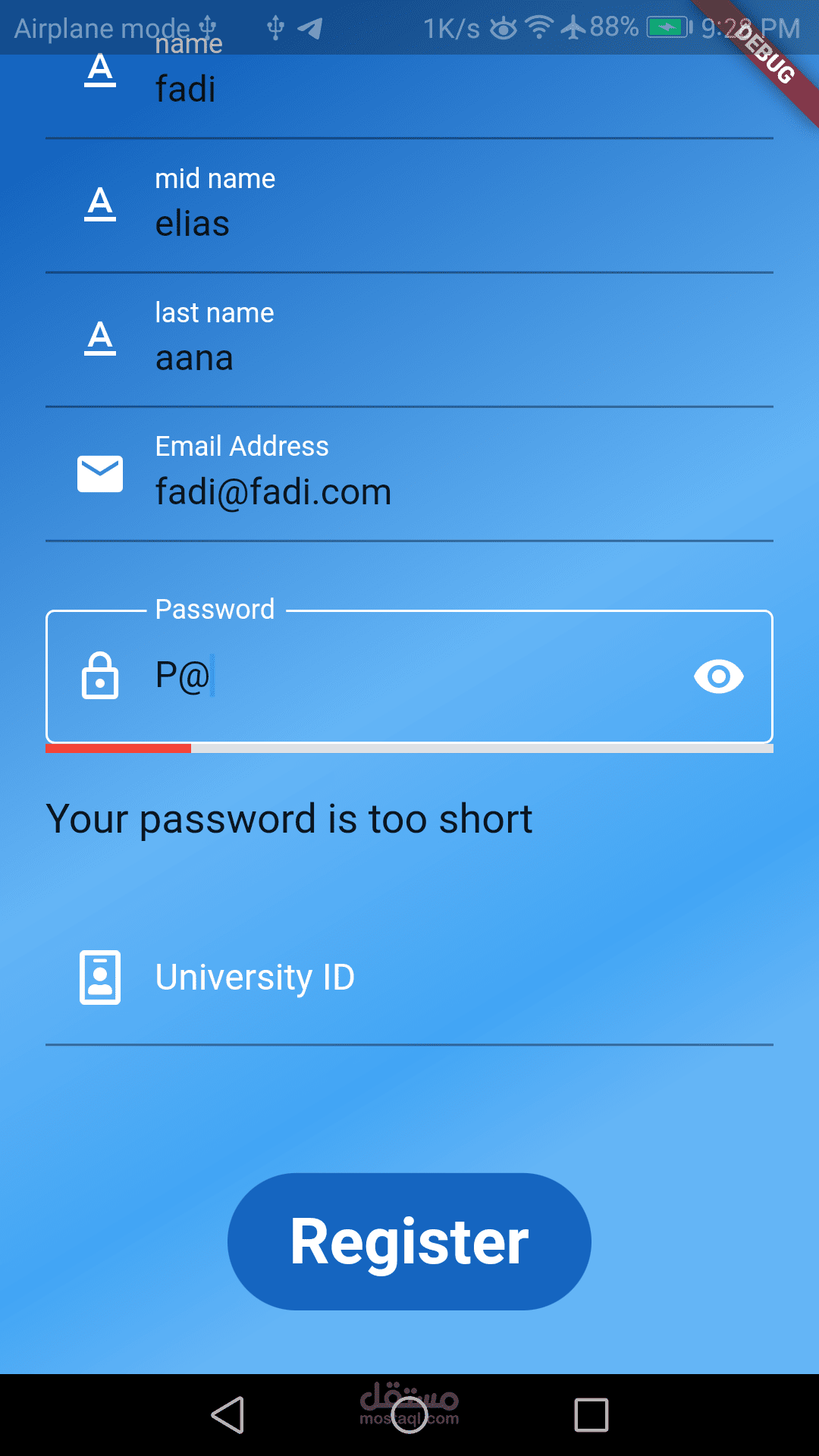Image resolution: width=819 pixels, height=1456 pixels.
Task: Tap the Password input field
Action: click(x=409, y=676)
